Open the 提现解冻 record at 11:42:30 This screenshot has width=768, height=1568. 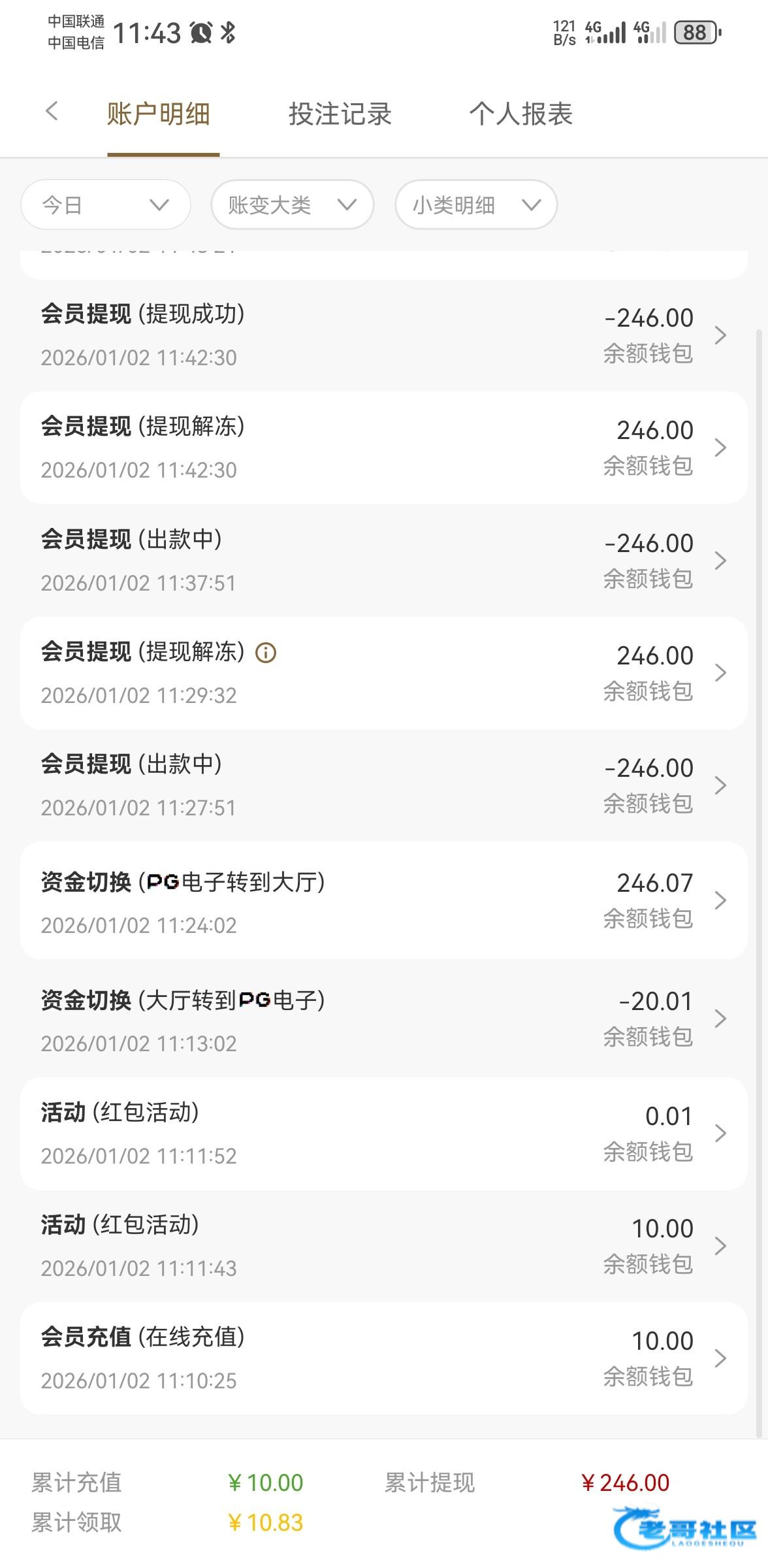383,448
